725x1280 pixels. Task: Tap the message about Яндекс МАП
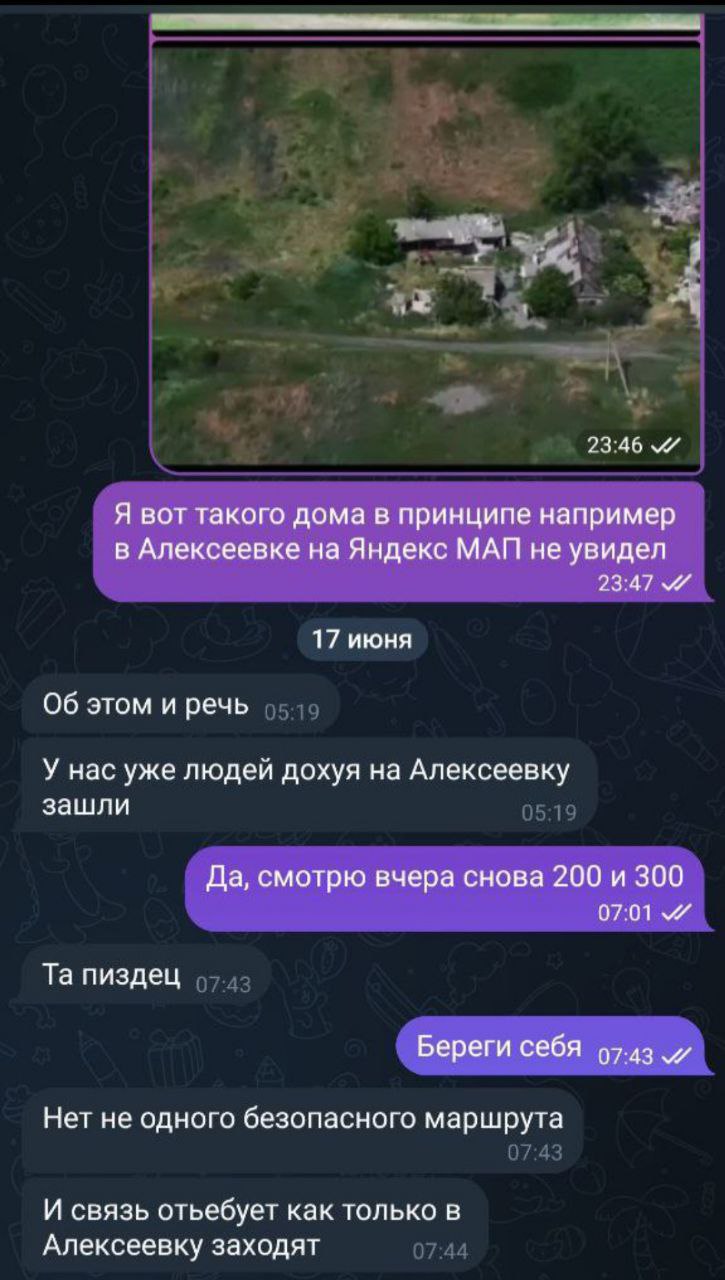point(400,540)
